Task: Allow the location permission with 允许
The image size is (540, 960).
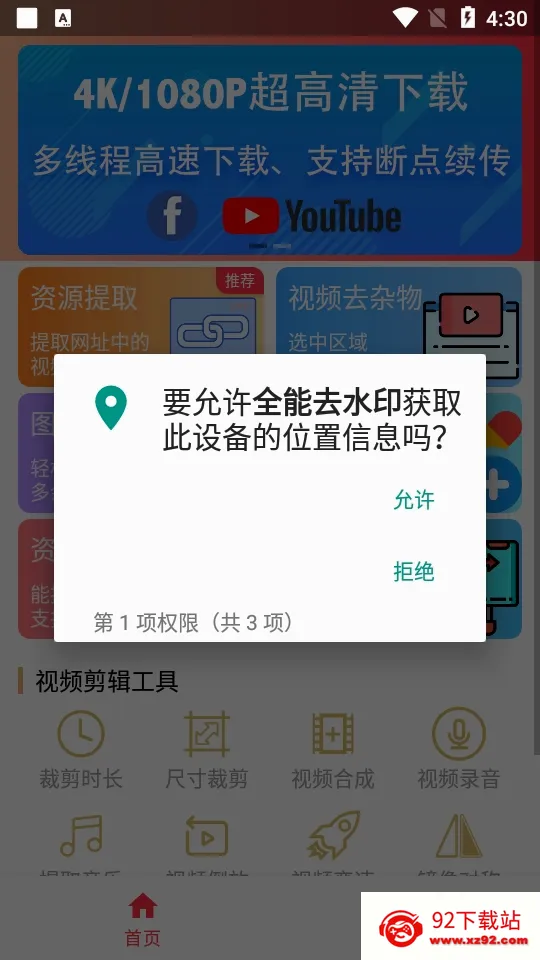Action: point(414,500)
